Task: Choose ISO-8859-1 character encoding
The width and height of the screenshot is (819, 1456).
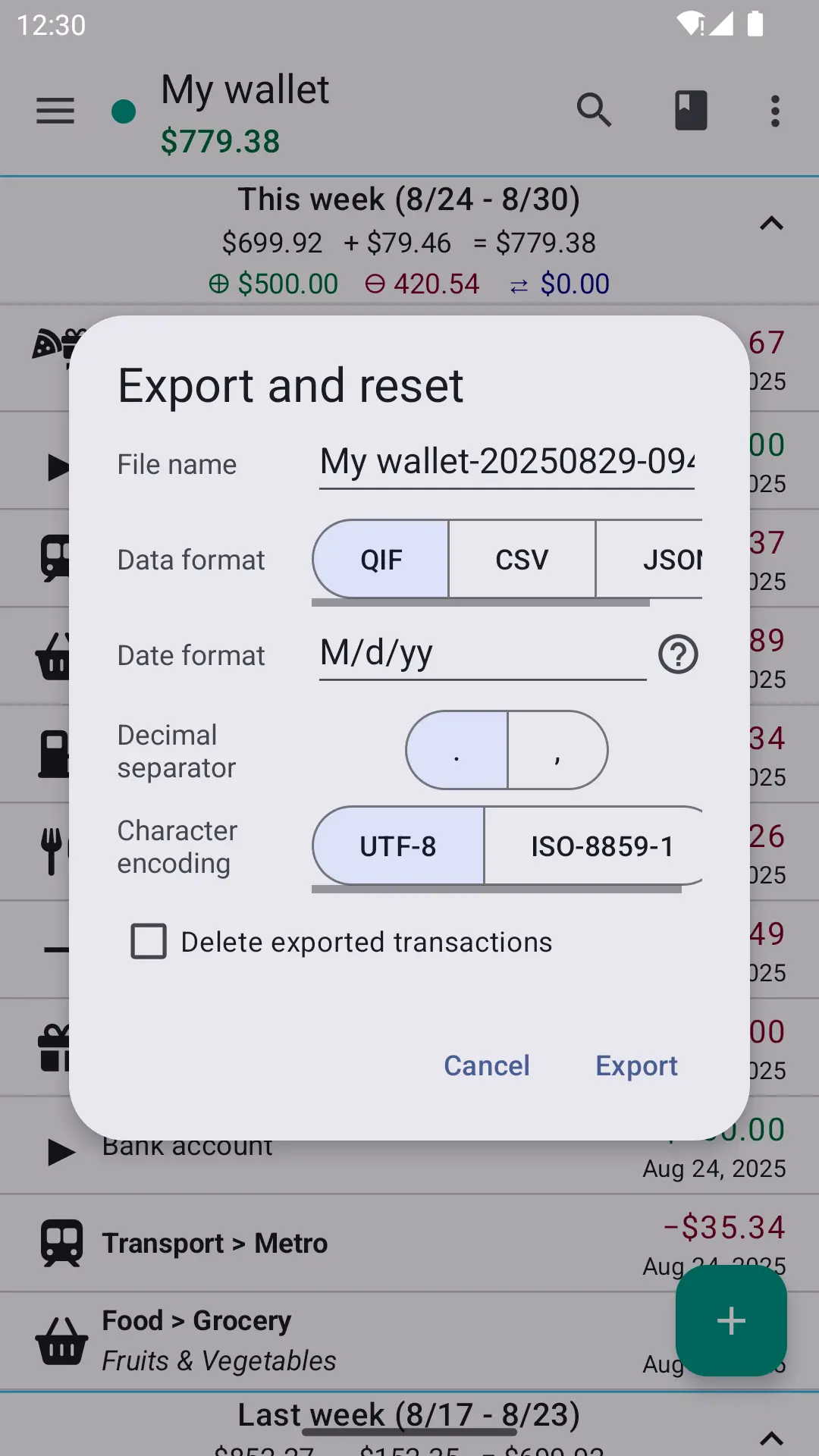Action: (x=594, y=846)
